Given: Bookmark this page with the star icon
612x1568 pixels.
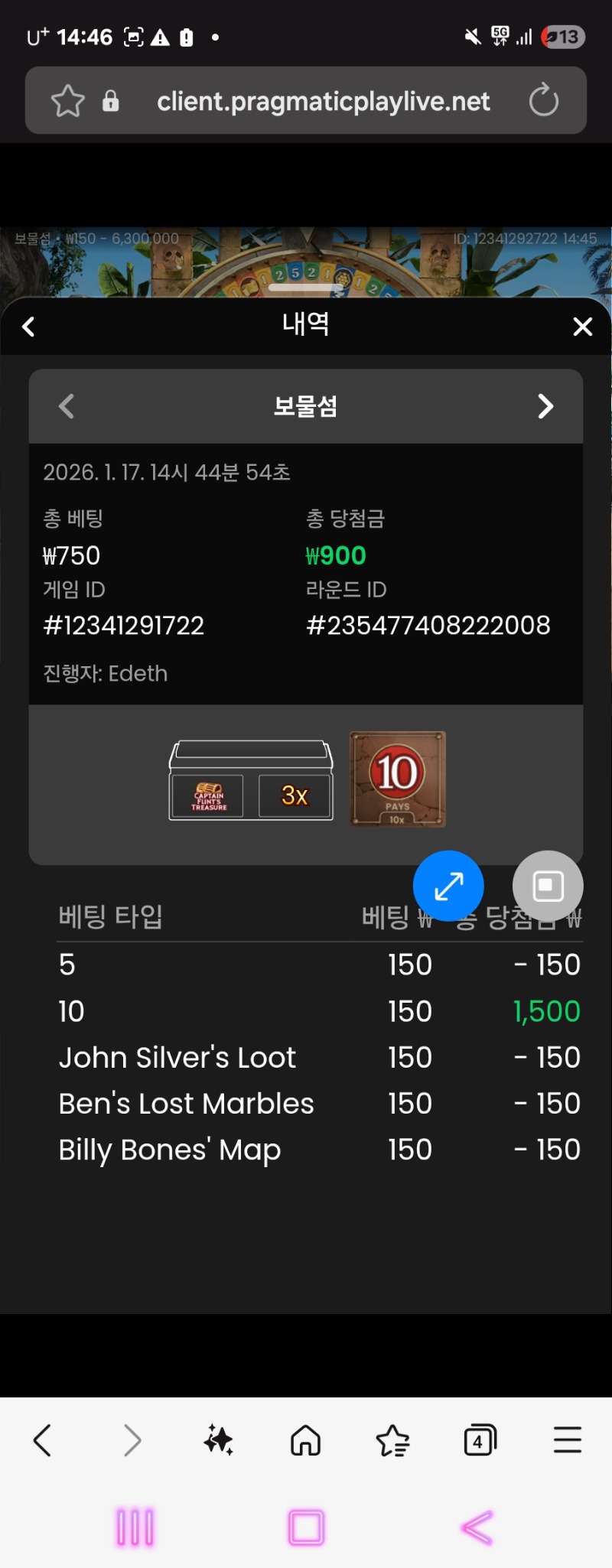Looking at the screenshot, I should coord(67,101).
